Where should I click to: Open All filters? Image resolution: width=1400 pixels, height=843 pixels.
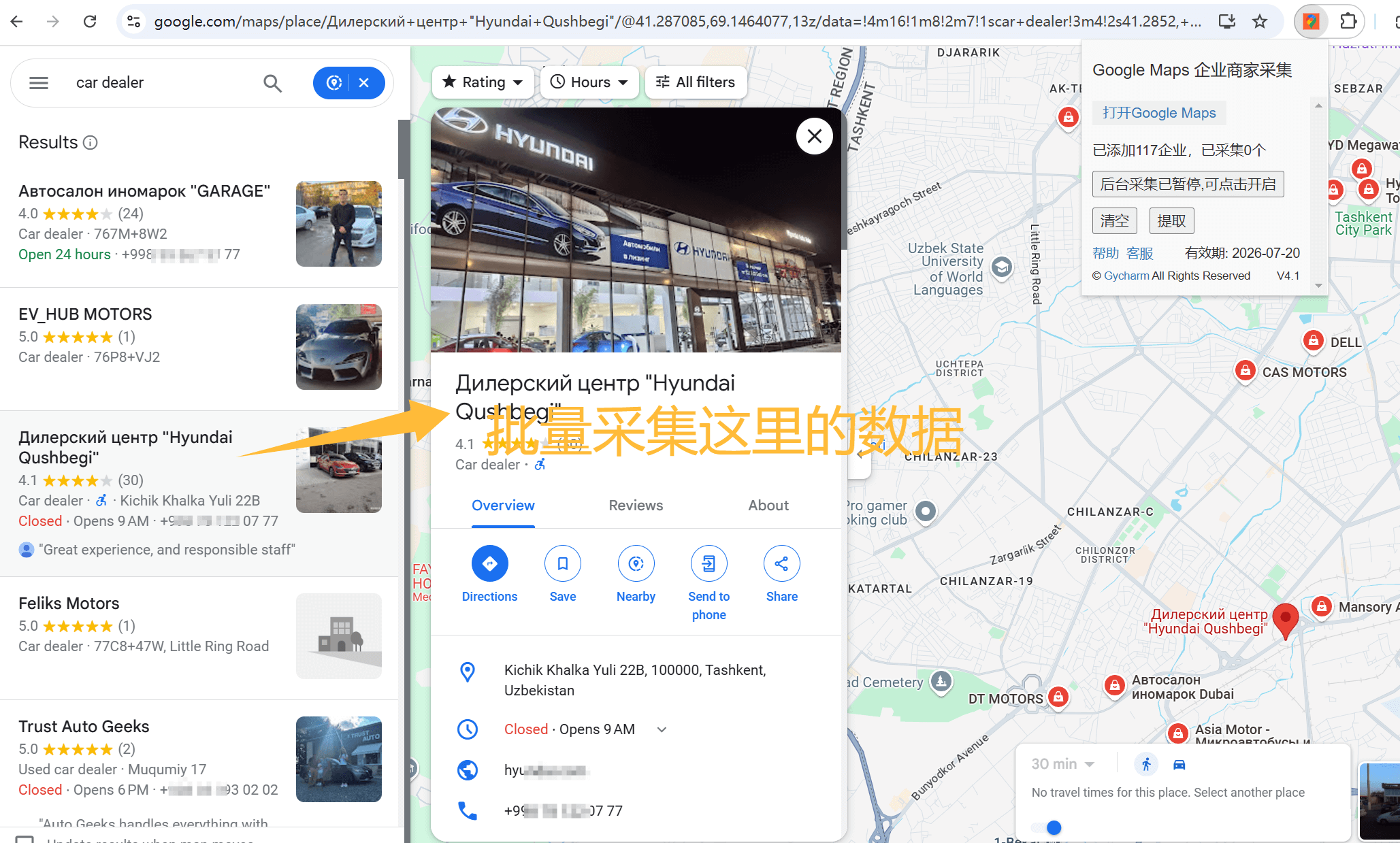695,82
